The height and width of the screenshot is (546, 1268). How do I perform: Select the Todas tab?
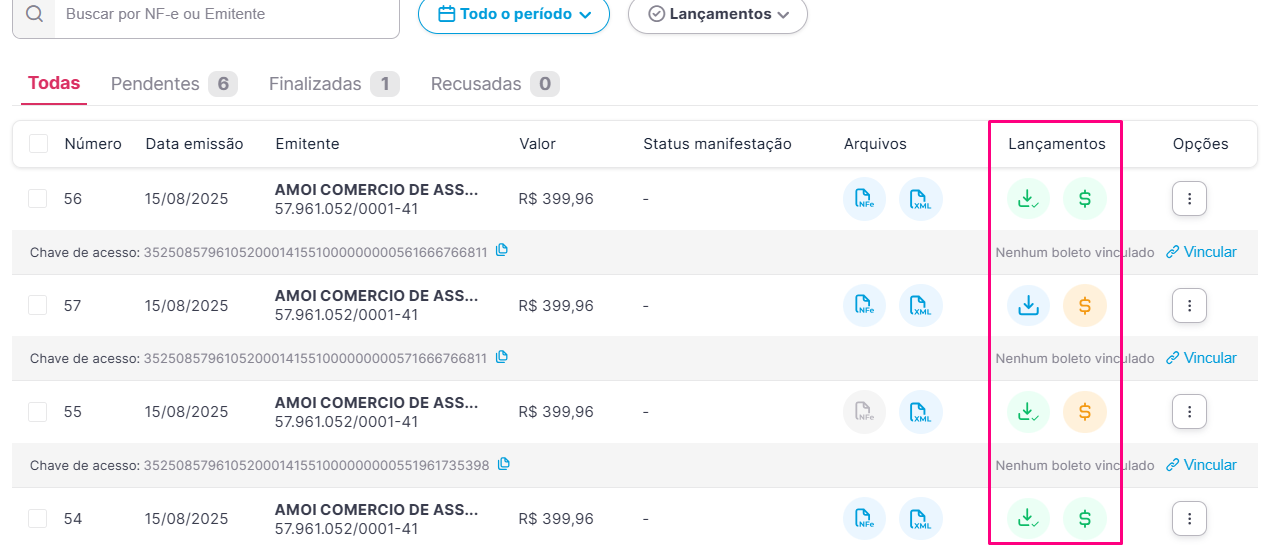pos(54,83)
